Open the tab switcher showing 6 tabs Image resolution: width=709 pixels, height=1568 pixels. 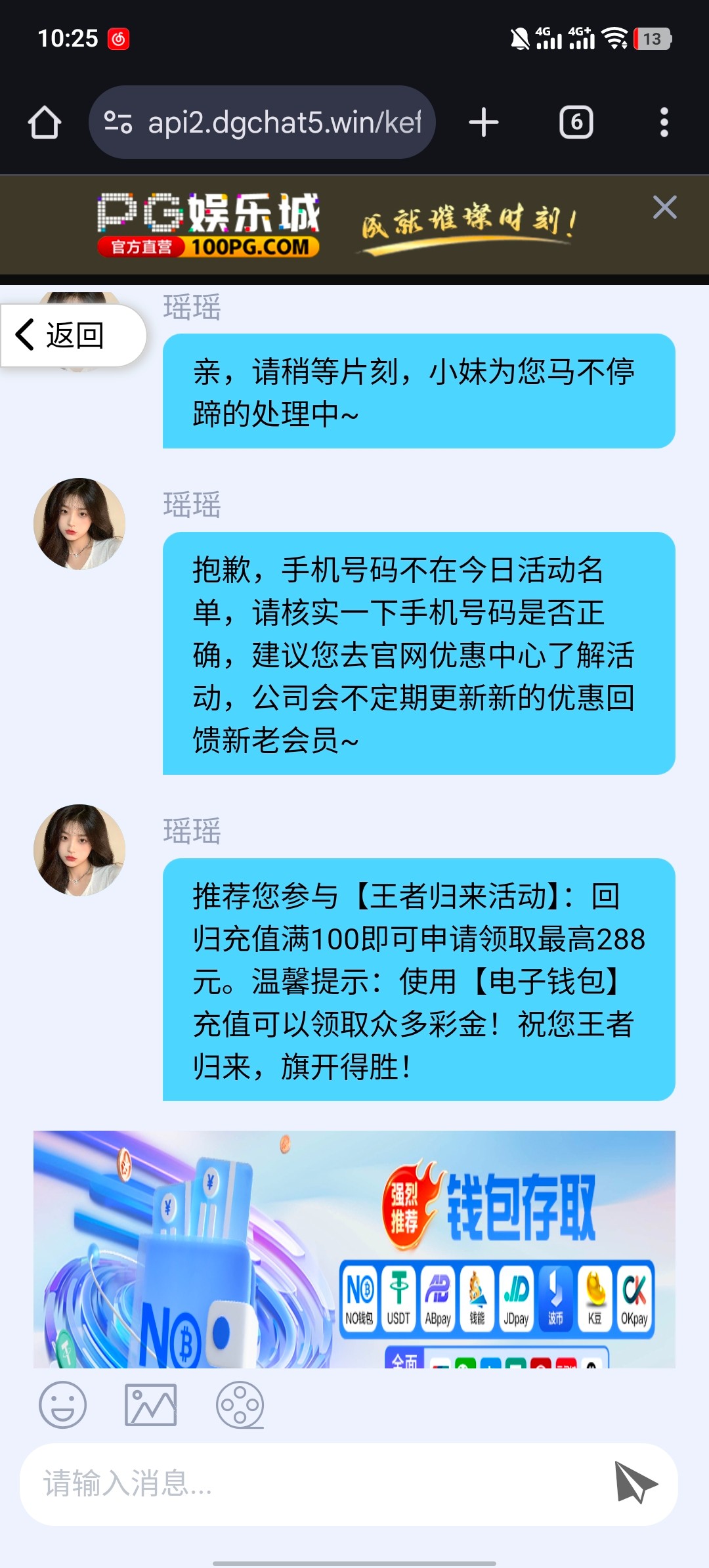576,123
